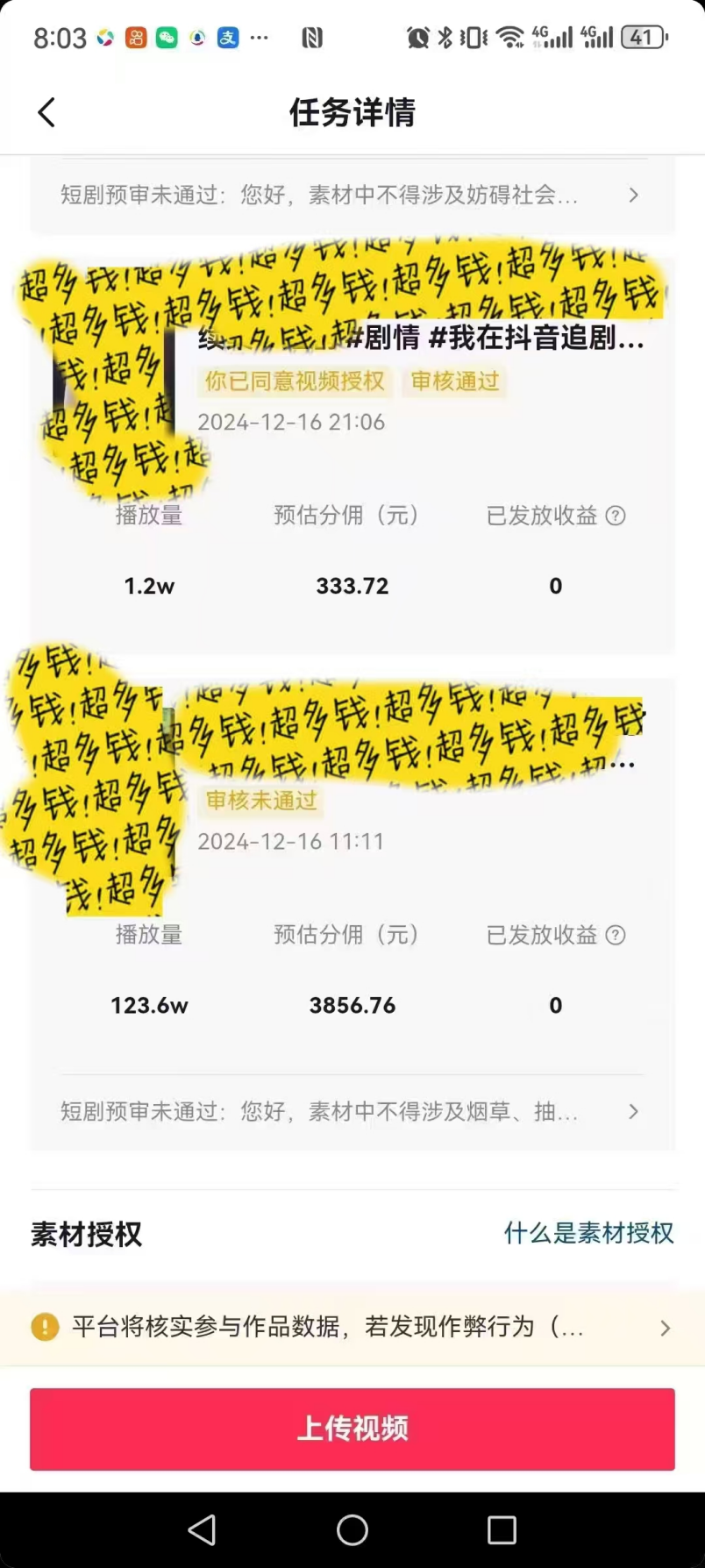
Task: Tap help icon beside 已发放收益 showing 333.72
Action: pos(616,516)
